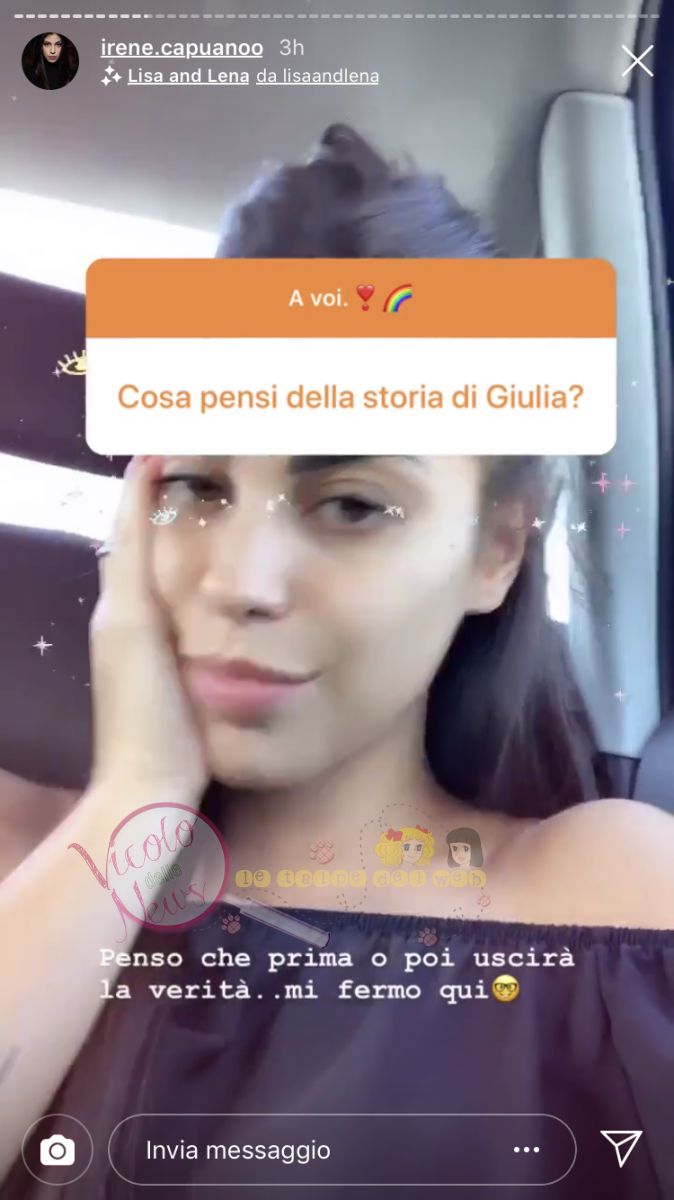The image size is (674, 1200).
Task: Close the story with the X button
Action: pos(637,61)
